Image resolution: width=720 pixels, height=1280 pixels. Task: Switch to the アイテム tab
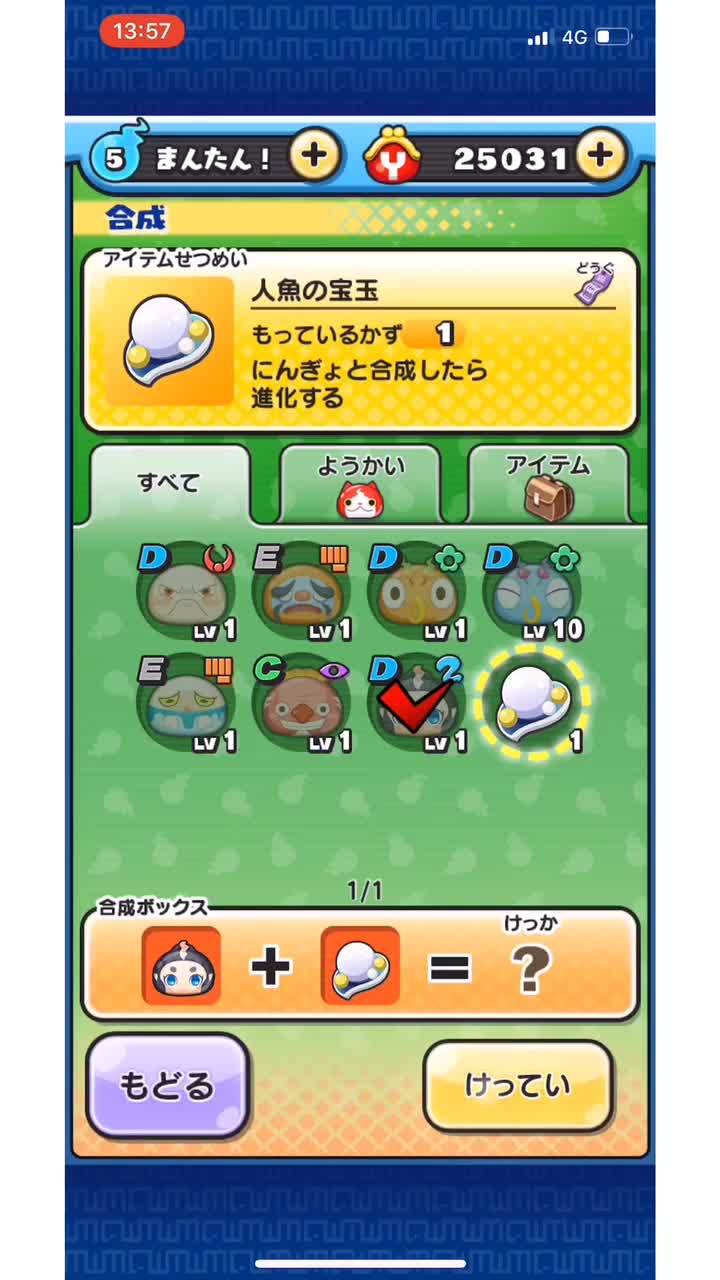click(x=547, y=484)
